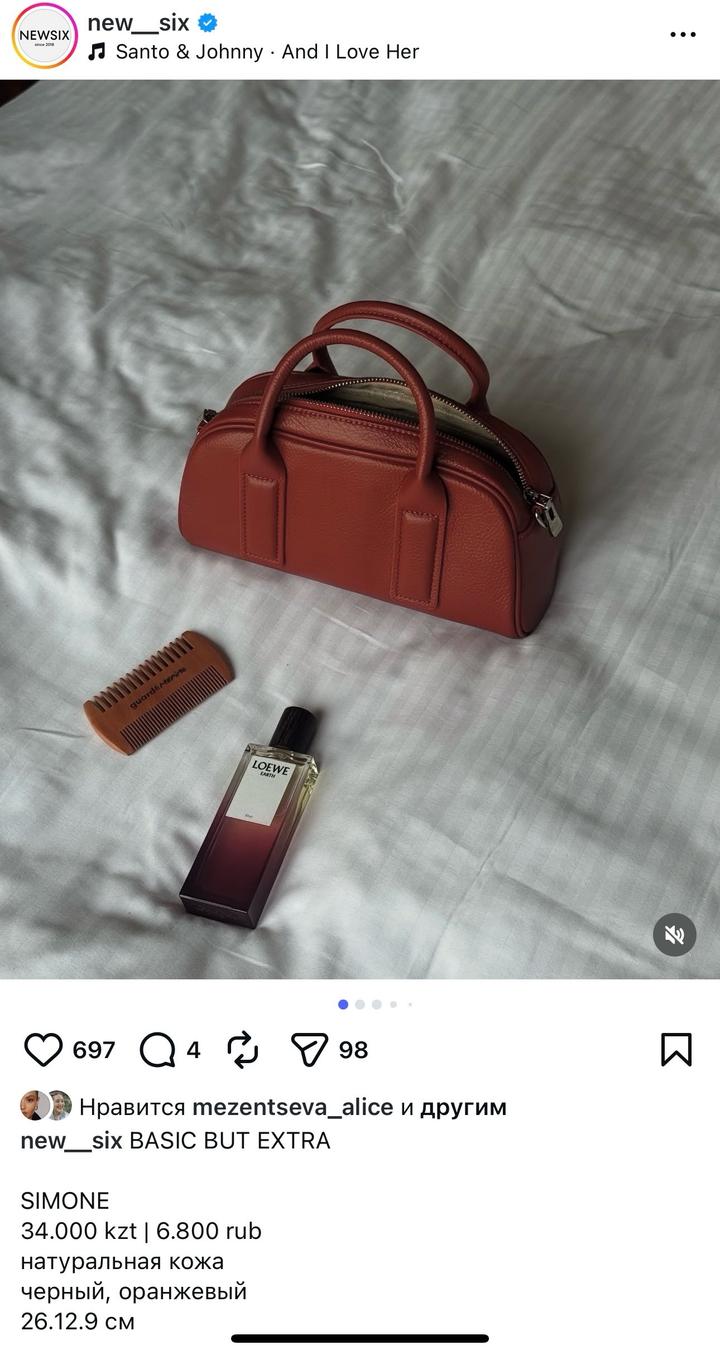Viewport: 720px width, 1356px height.
Task: Like the post with the heart icon
Action: tap(43, 1050)
